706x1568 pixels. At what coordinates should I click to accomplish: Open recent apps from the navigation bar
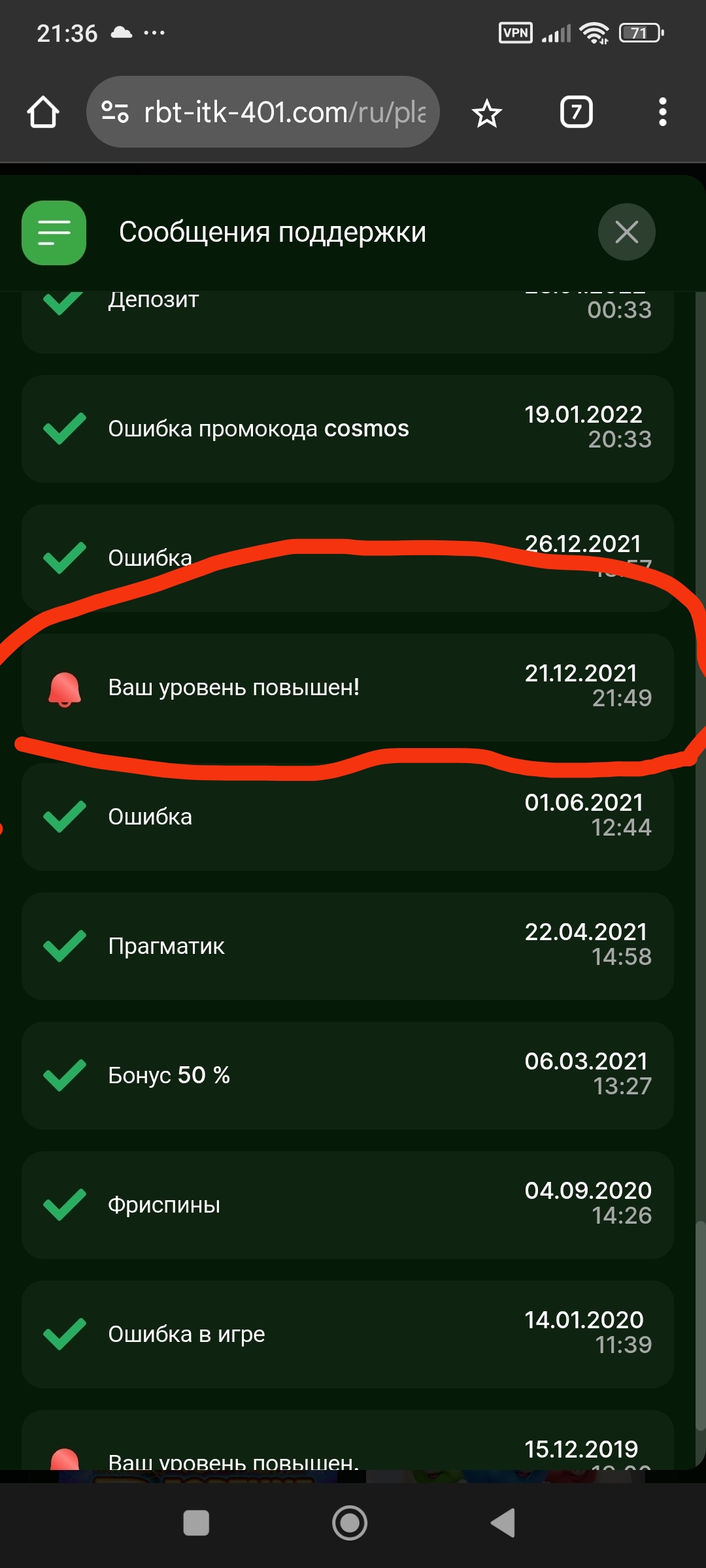pos(196,1523)
